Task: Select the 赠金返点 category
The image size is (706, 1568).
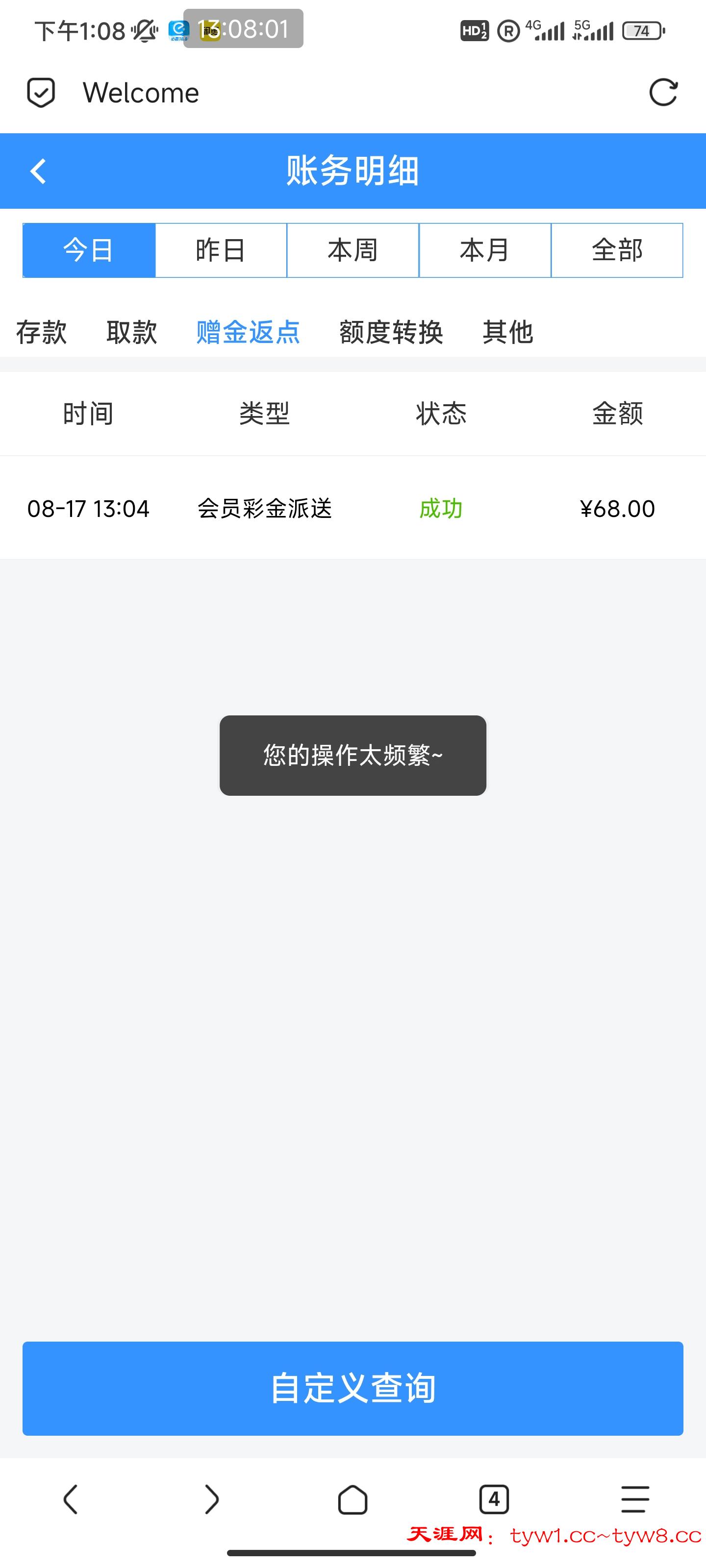Action: [x=248, y=332]
